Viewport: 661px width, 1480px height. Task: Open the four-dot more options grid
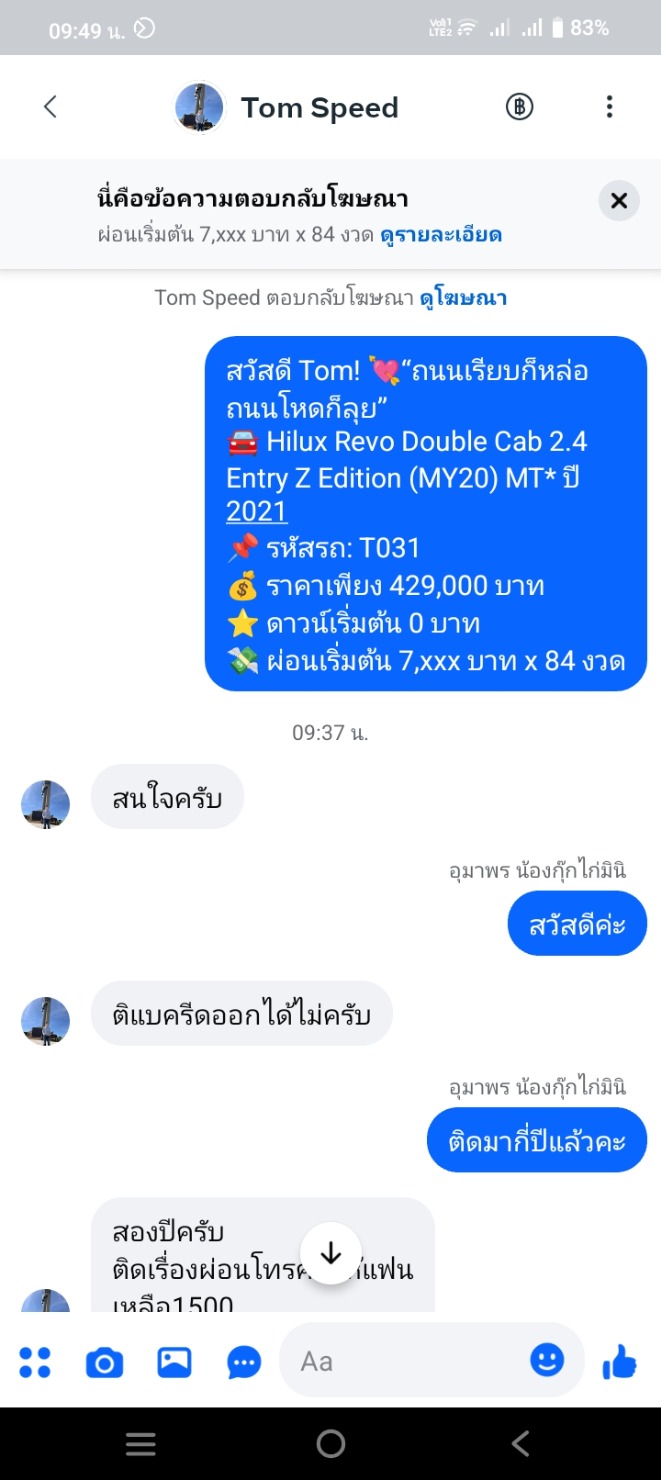coord(35,1361)
